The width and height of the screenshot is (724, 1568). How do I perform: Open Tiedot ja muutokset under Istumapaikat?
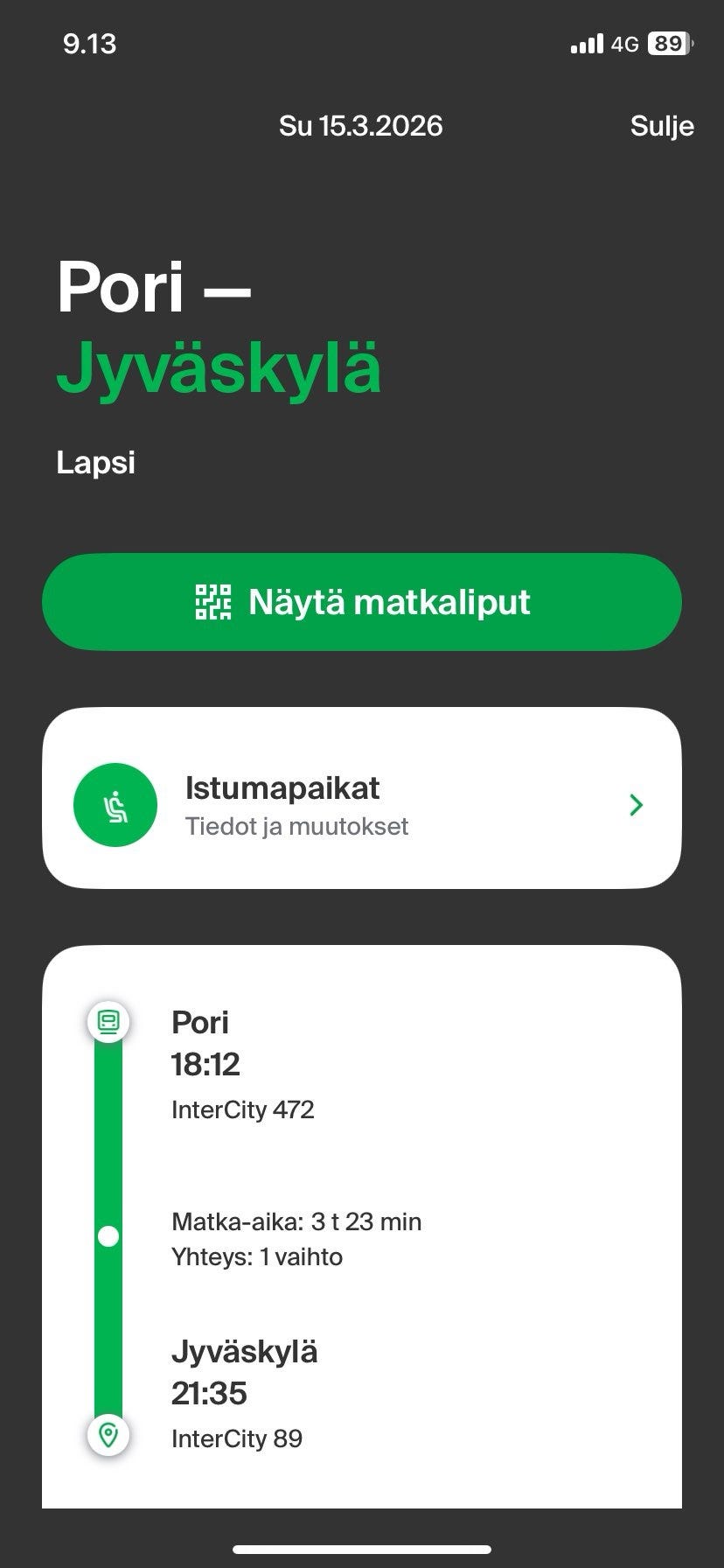click(x=297, y=825)
